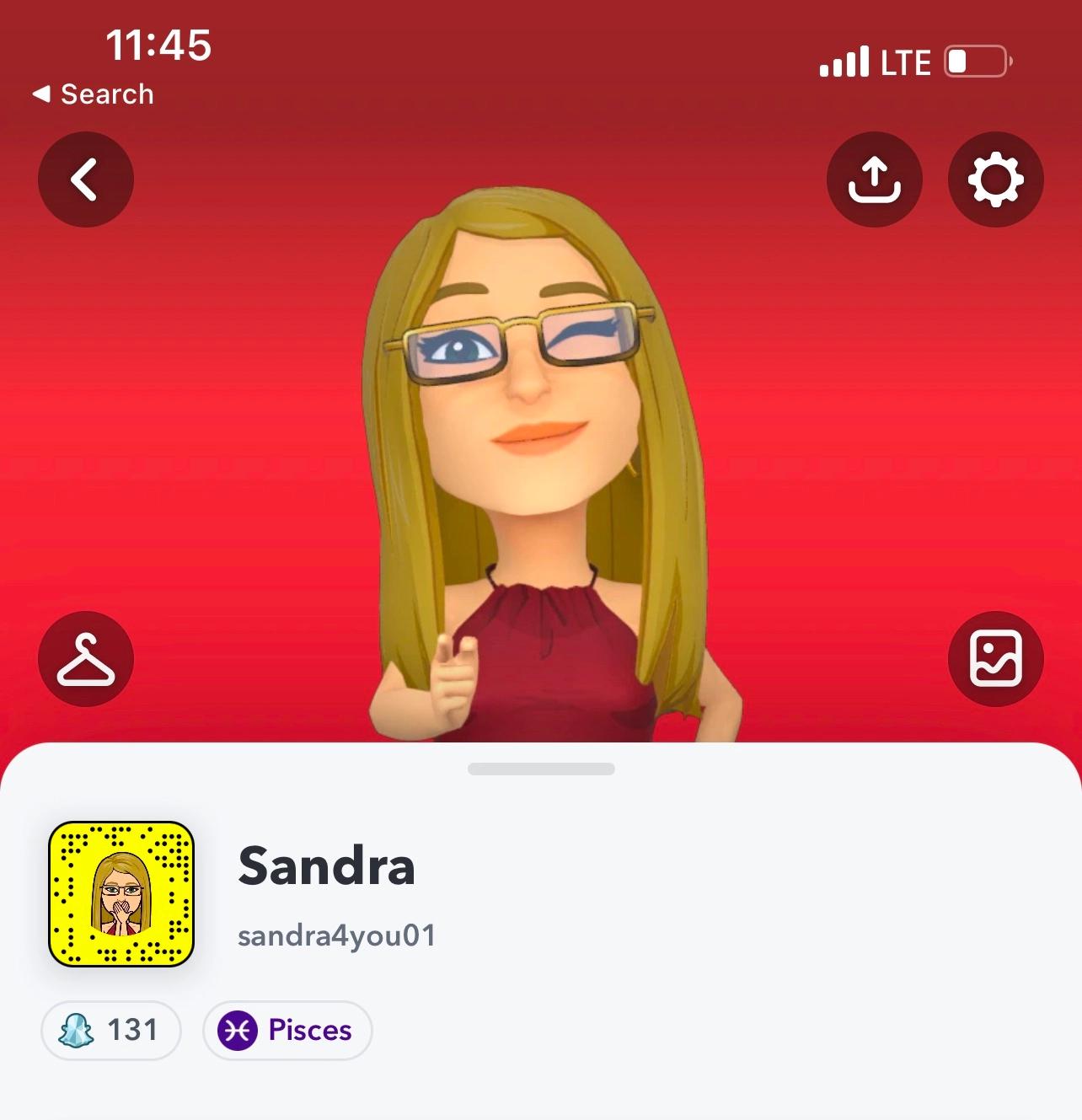The height and width of the screenshot is (1120, 1082).
Task: Return to Search via the status bar link
Action: click(x=94, y=94)
